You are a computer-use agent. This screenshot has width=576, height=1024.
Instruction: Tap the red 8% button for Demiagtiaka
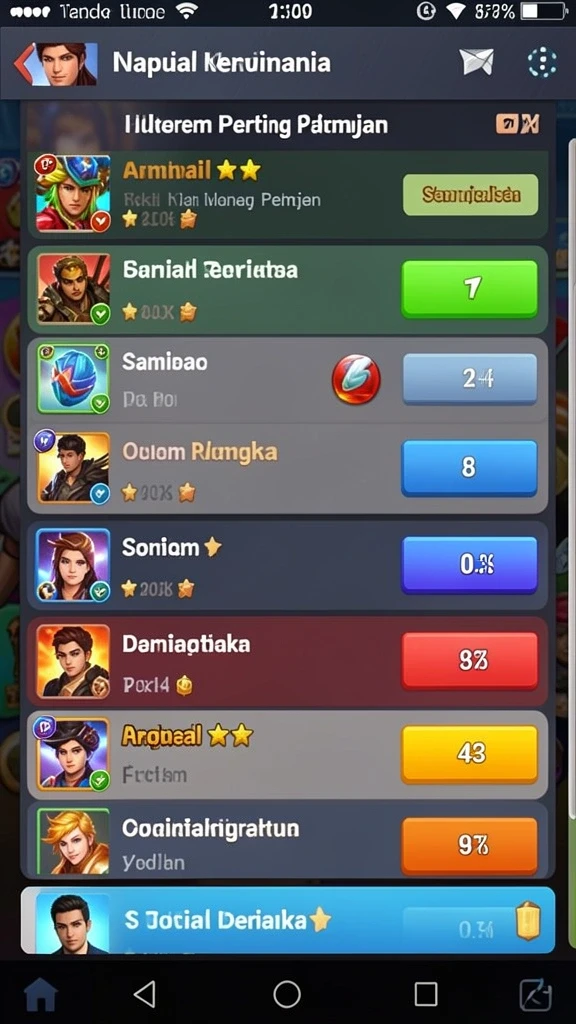[470, 661]
